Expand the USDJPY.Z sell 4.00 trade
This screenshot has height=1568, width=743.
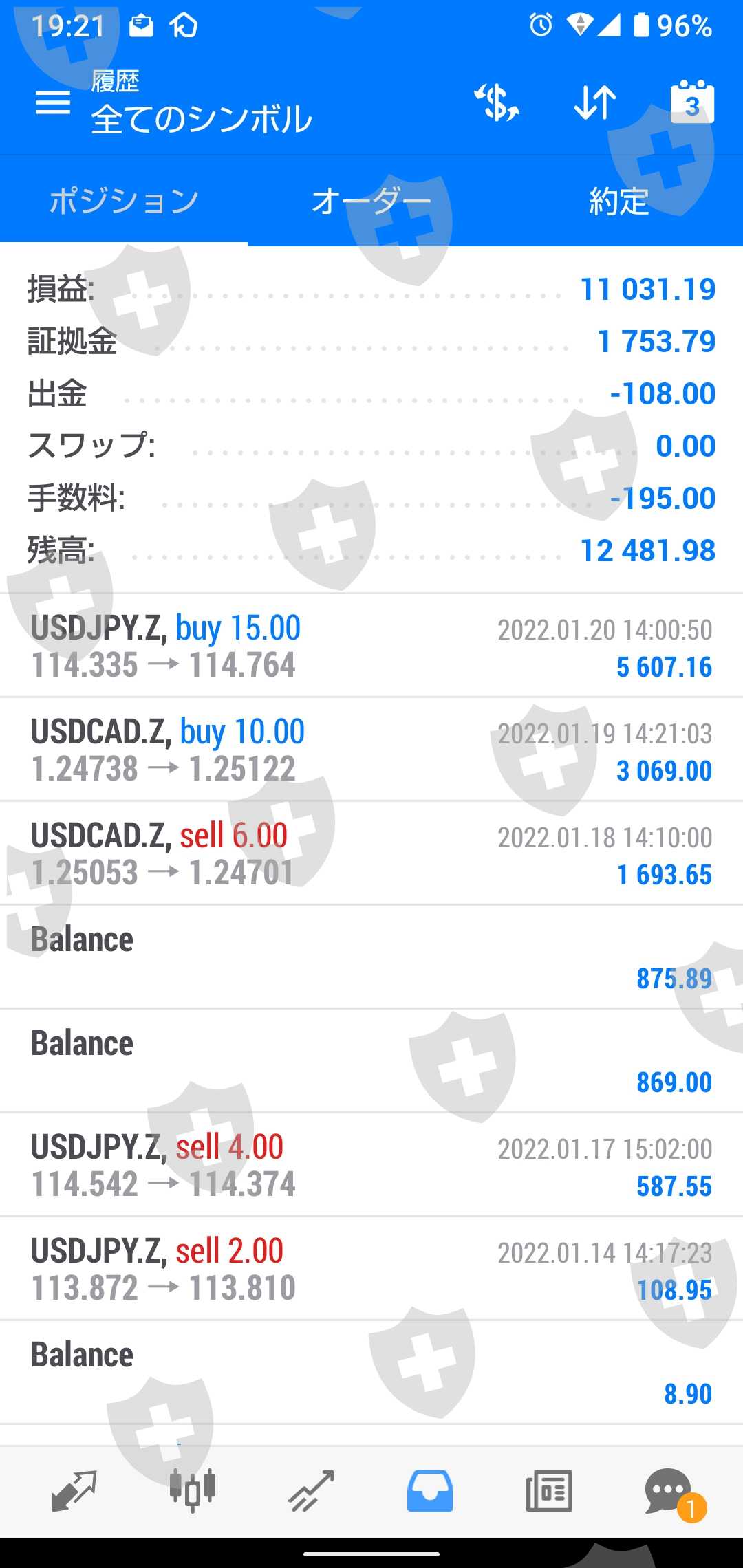click(x=371, y=1166)
